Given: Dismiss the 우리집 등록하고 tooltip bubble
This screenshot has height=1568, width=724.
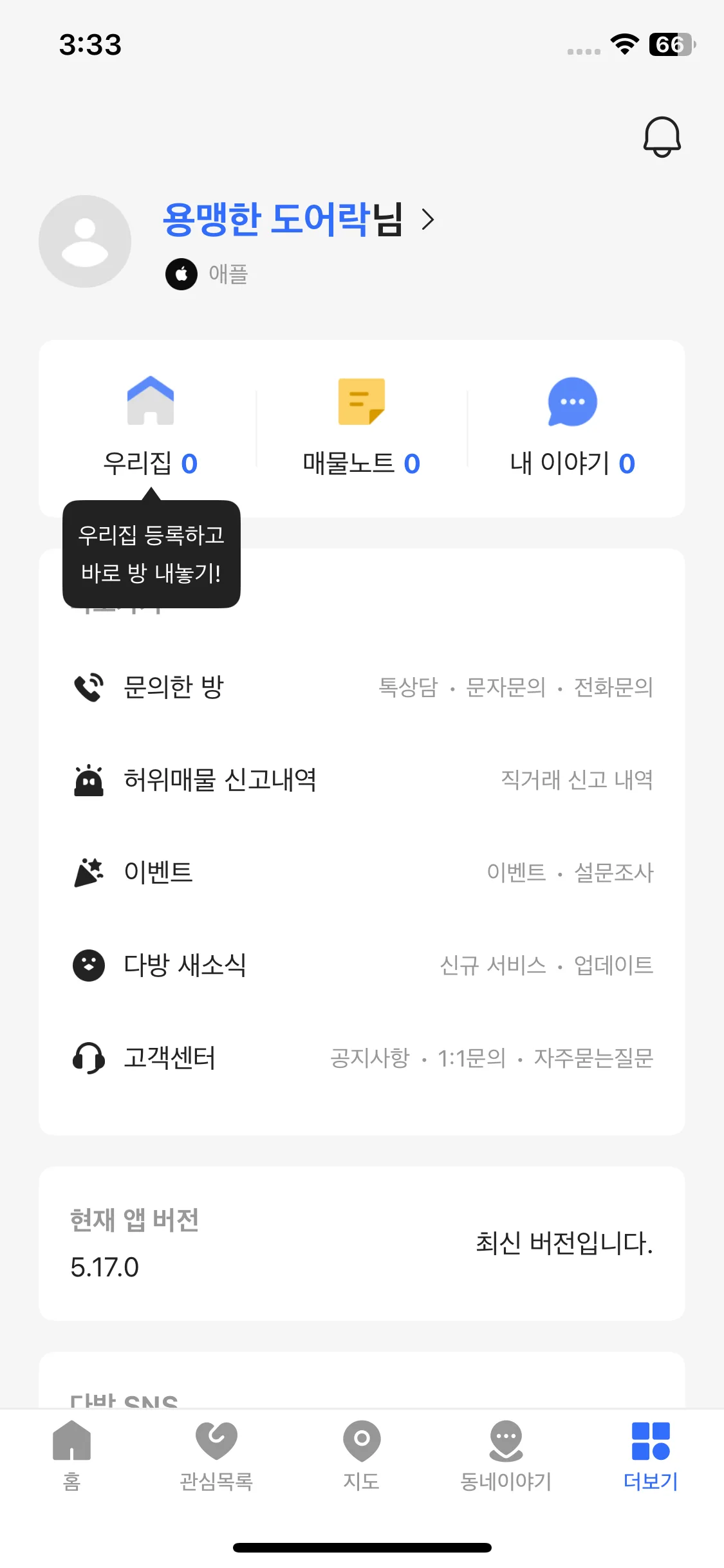Looking at the screenshot, I should (x=151, y=552).
